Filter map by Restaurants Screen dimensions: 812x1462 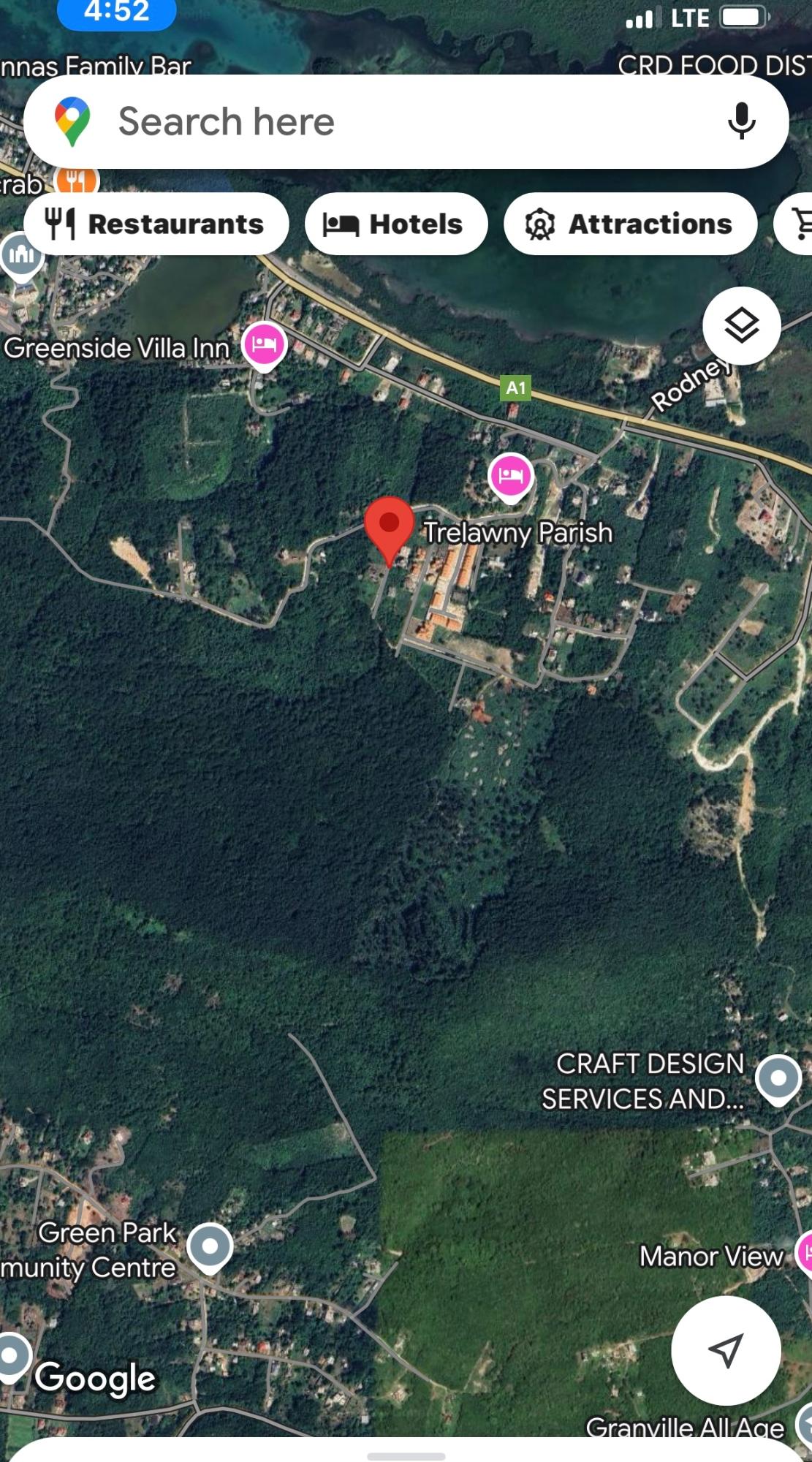coord(156,224)
